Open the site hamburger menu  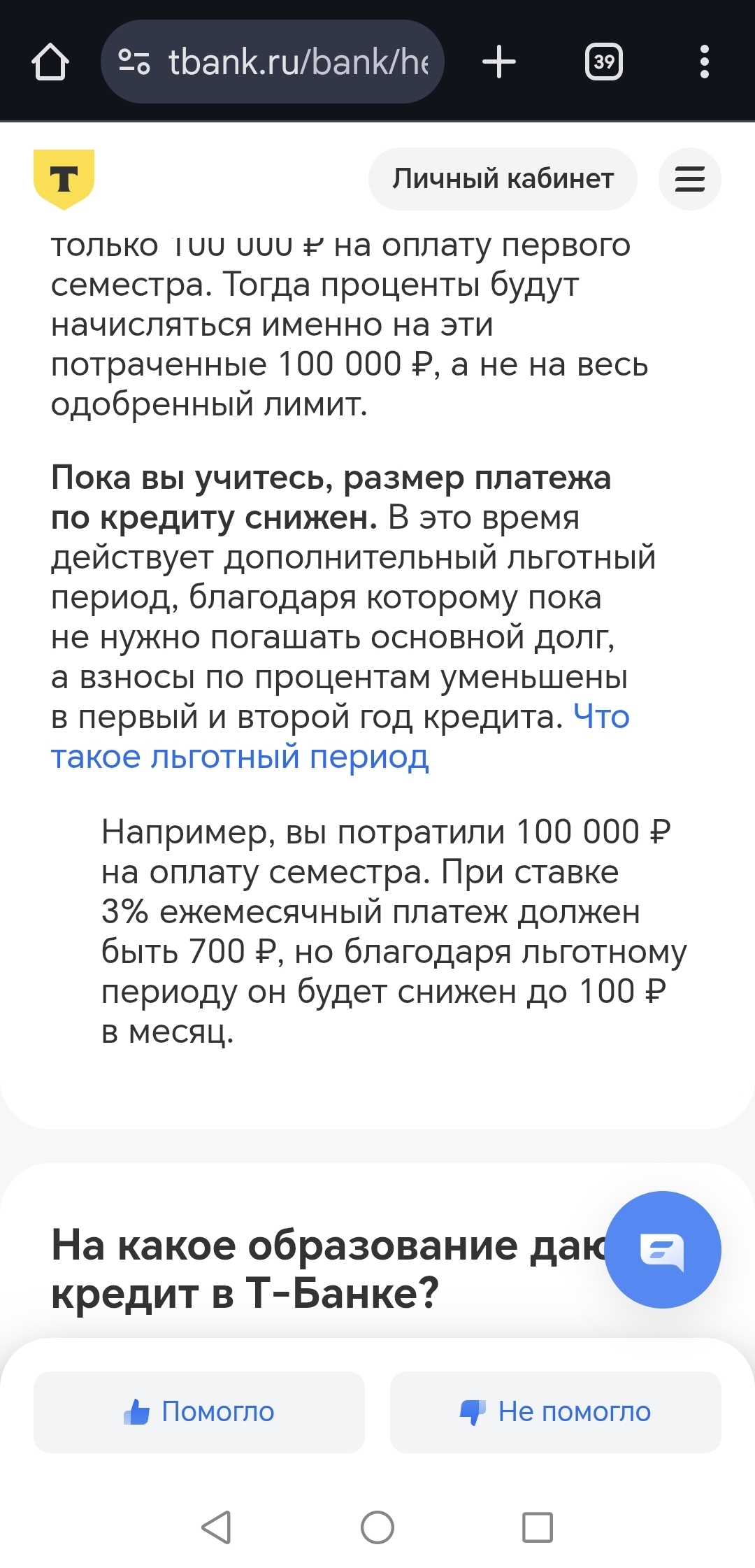689,179
